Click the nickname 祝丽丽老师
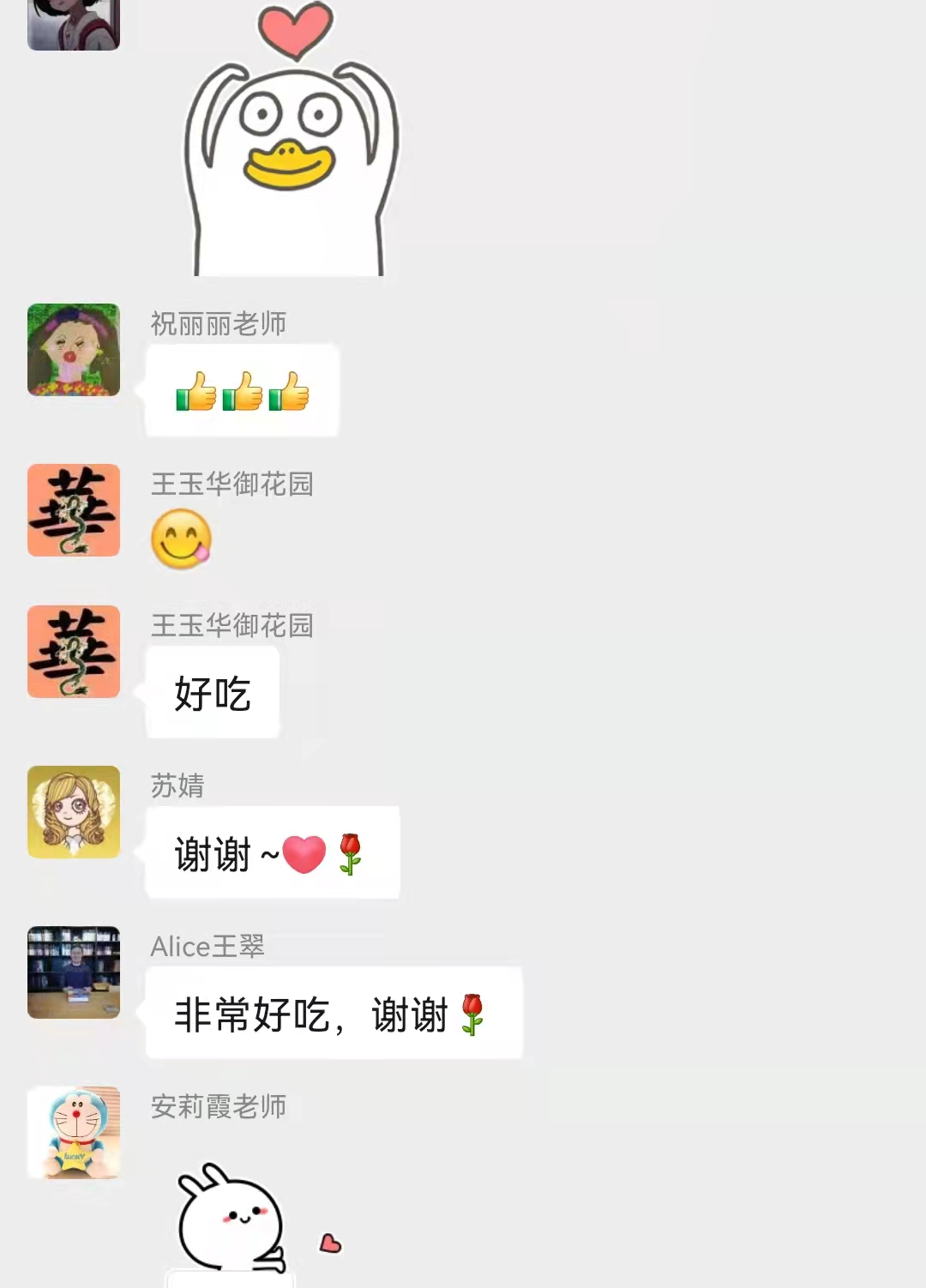Screen dimensions: 926x1288 [x=218, y=324]
